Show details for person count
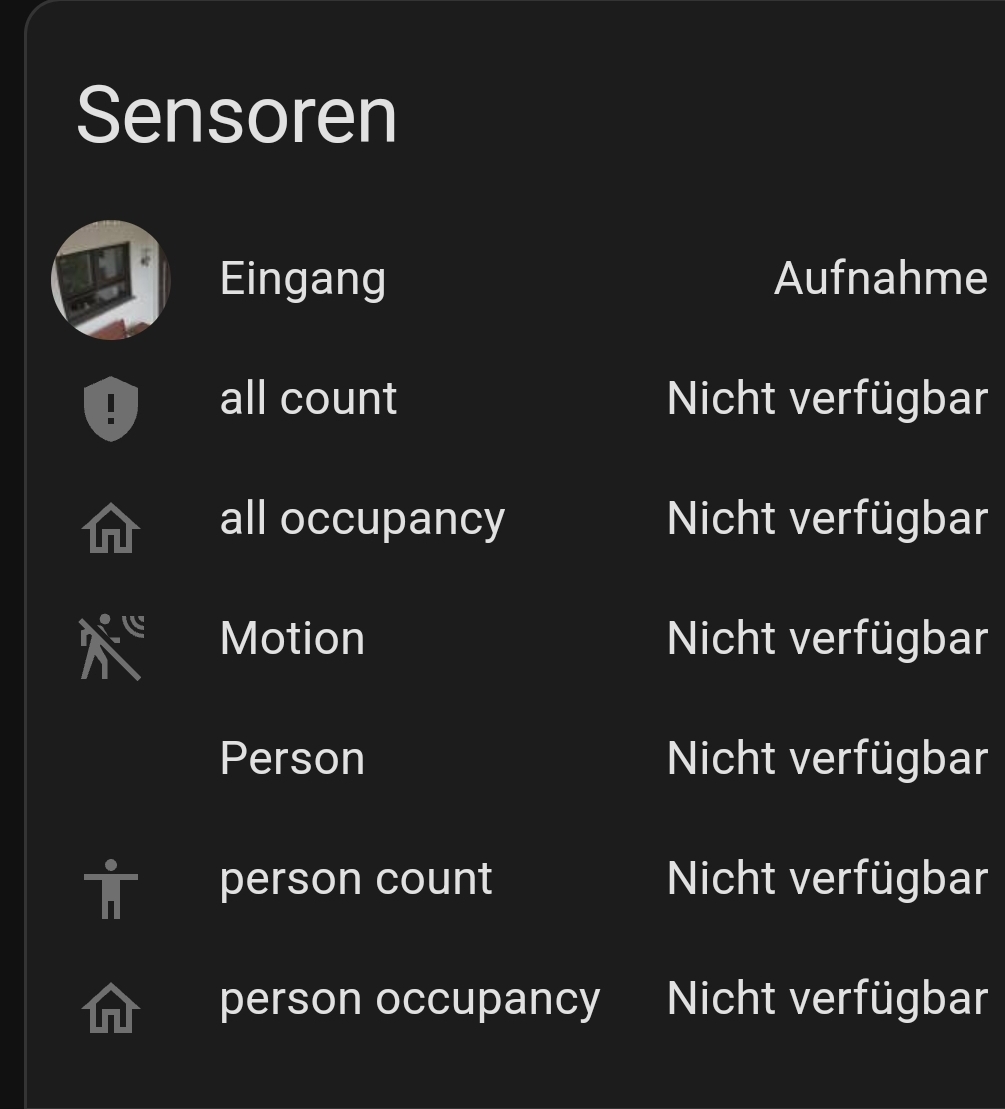 (355, 879)
